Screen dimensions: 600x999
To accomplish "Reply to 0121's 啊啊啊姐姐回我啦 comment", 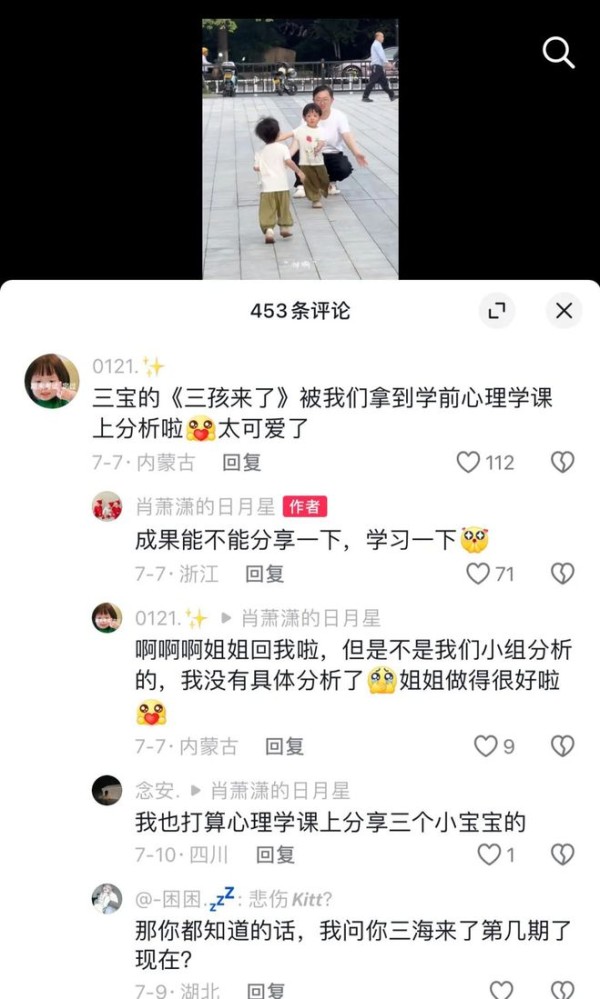I will 284,746.
